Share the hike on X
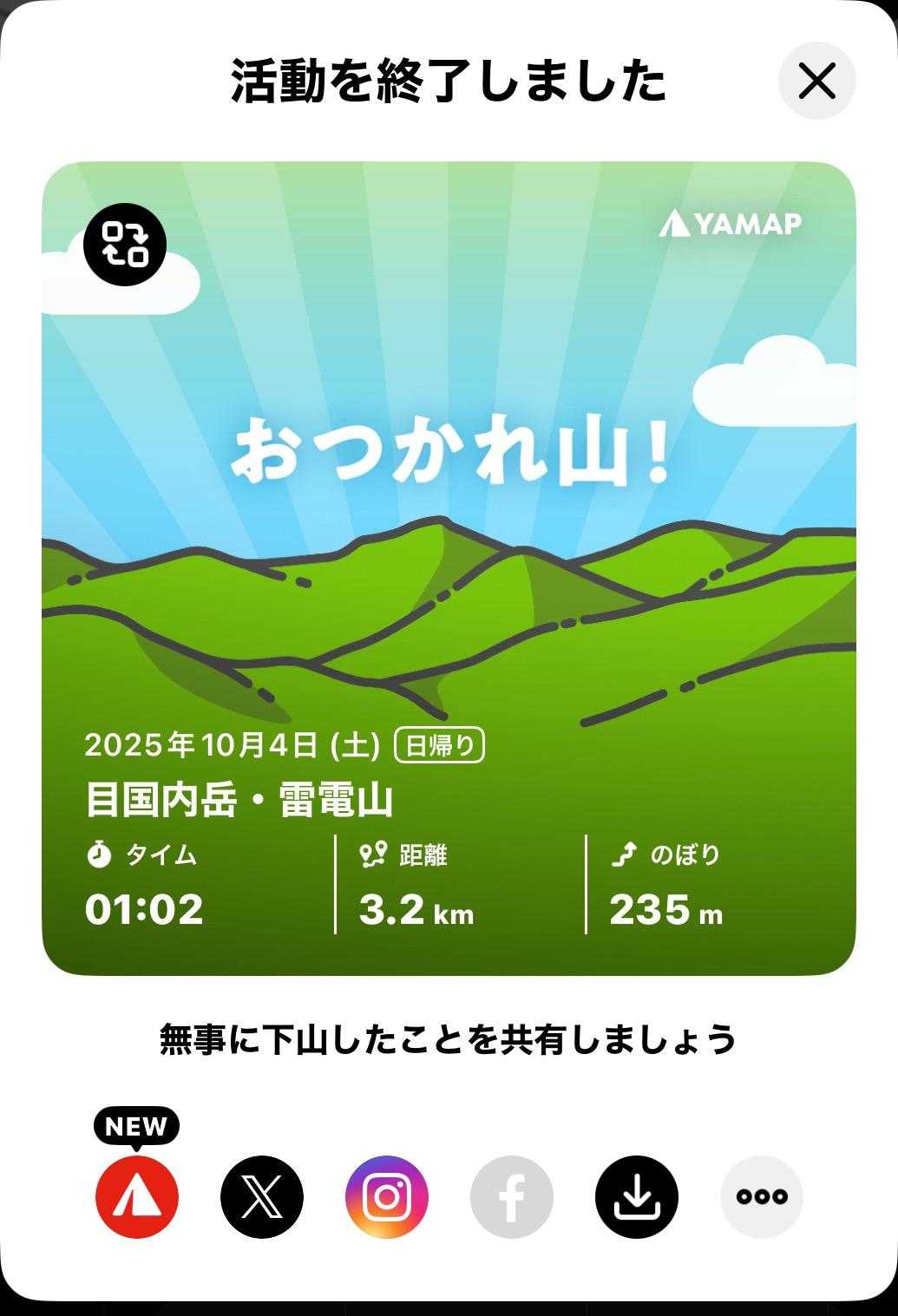 pos(262,1196)
